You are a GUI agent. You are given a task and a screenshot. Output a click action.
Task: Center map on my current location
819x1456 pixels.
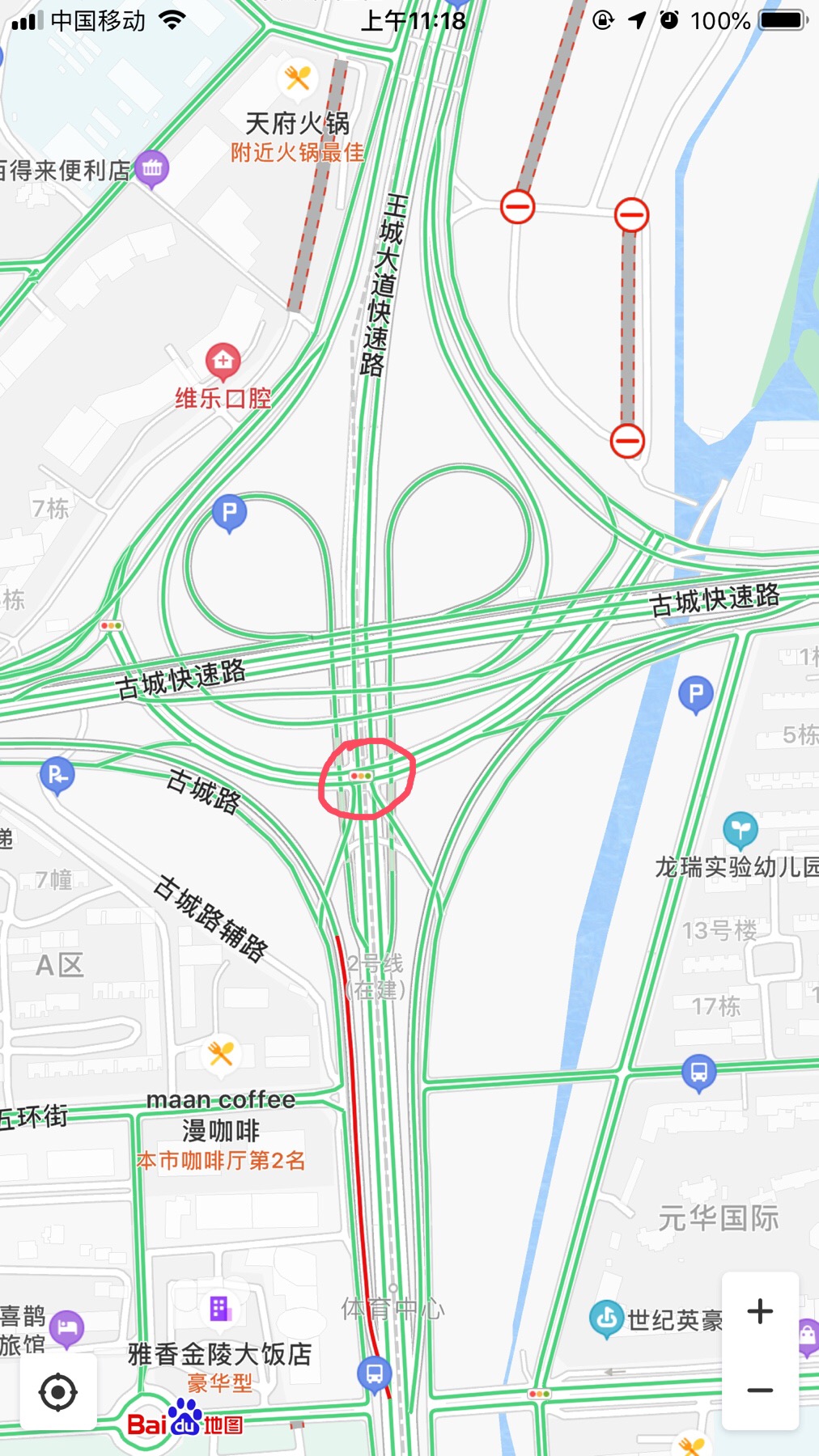[x=58, y=1392]
